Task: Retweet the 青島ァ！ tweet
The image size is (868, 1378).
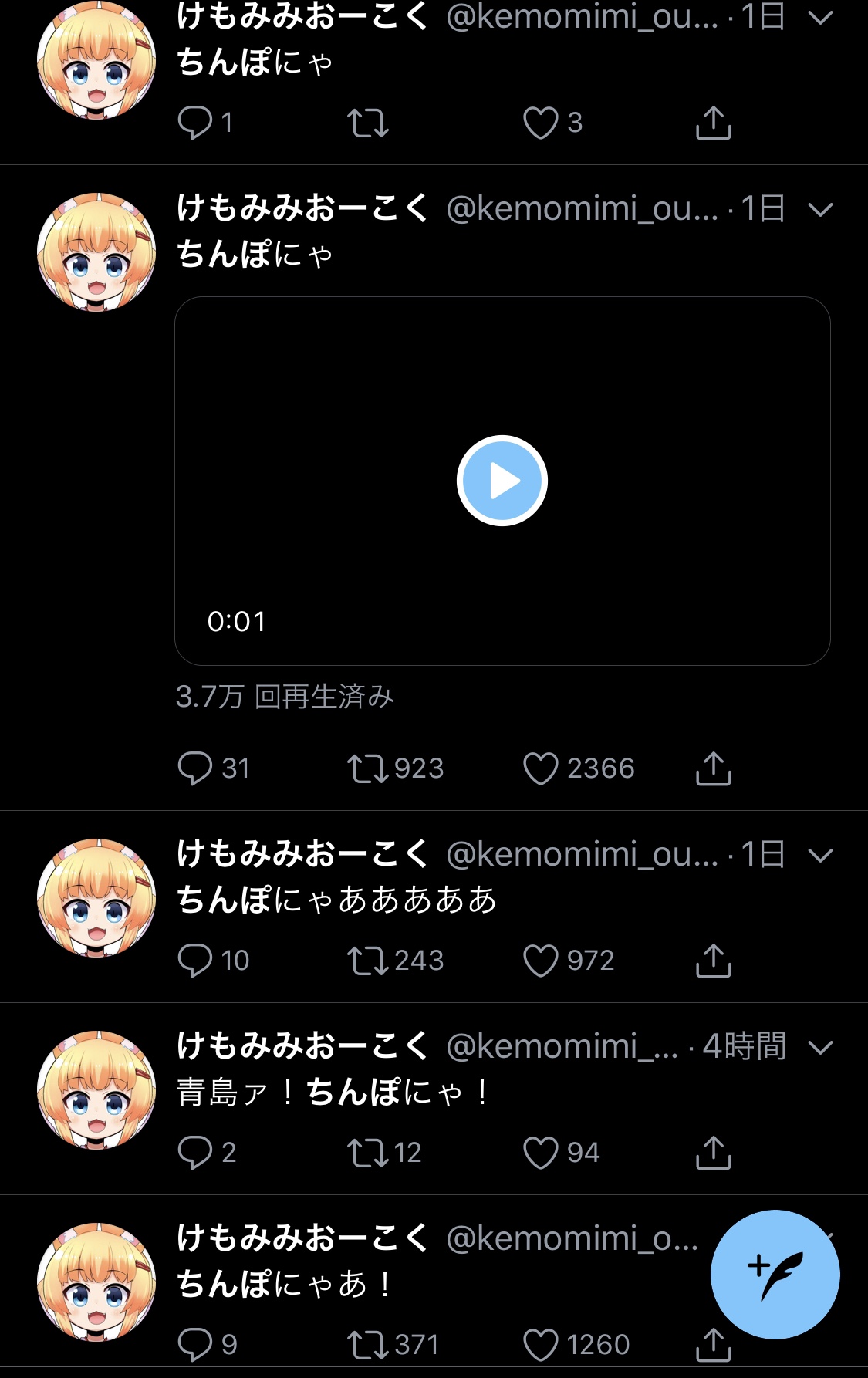Action: pos(367,1153)
